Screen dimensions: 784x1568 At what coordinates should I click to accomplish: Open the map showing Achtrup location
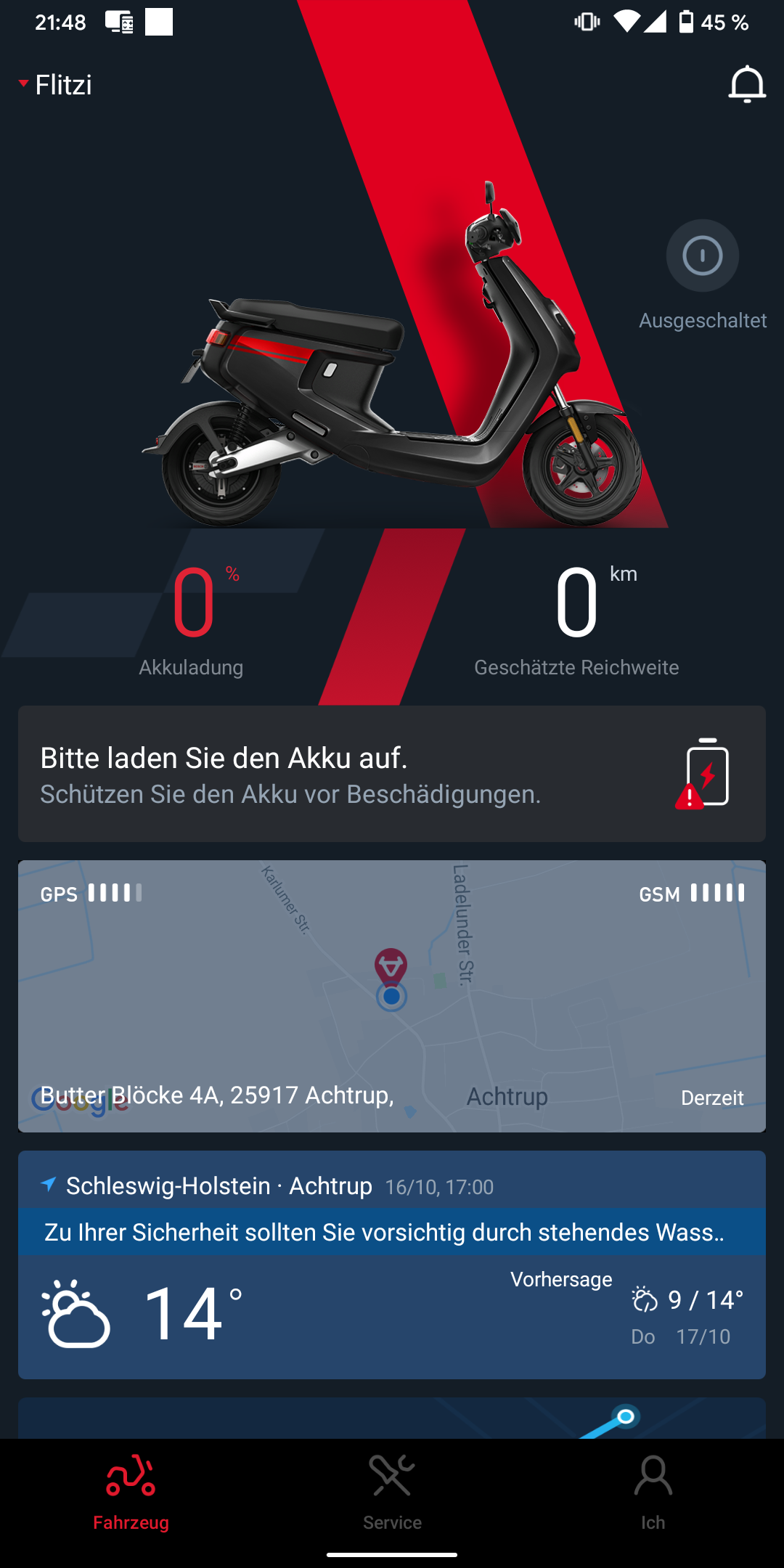pos(392,996)
